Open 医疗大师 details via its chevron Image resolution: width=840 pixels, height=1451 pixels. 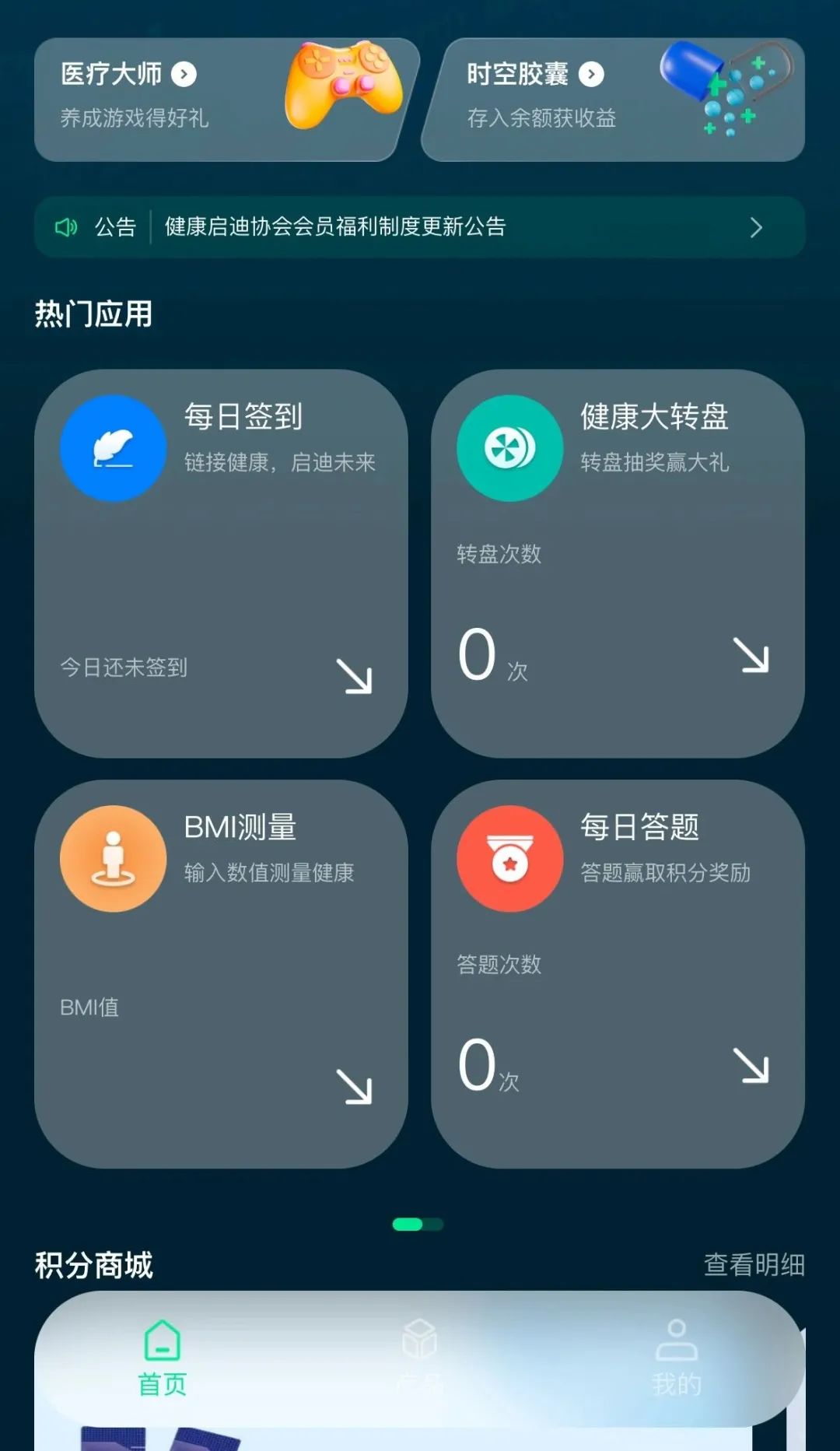[x=185, y=75]
